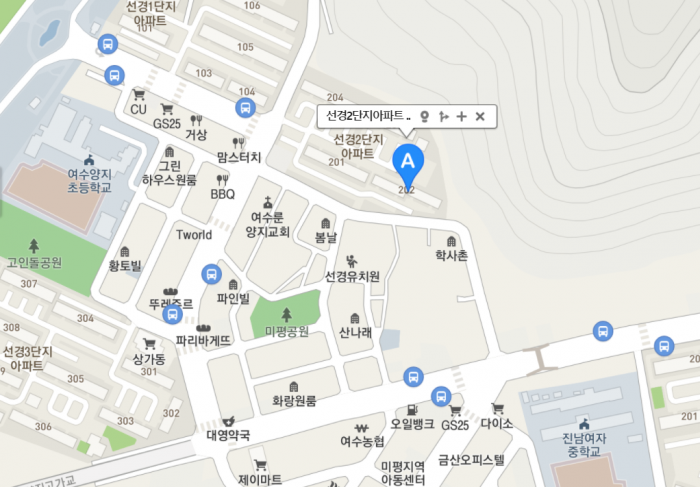Open street view via the popup pin icon
This screenshot has height=487, width=700.
pyautogui.click(x=425, y=117)
